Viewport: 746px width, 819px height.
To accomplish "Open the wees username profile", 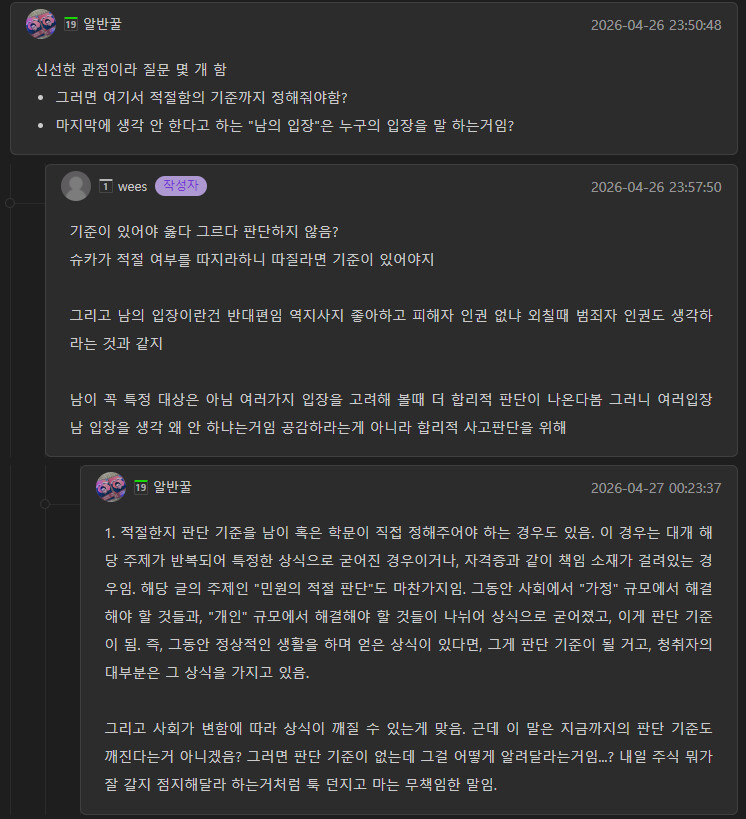I will [132, 186].
